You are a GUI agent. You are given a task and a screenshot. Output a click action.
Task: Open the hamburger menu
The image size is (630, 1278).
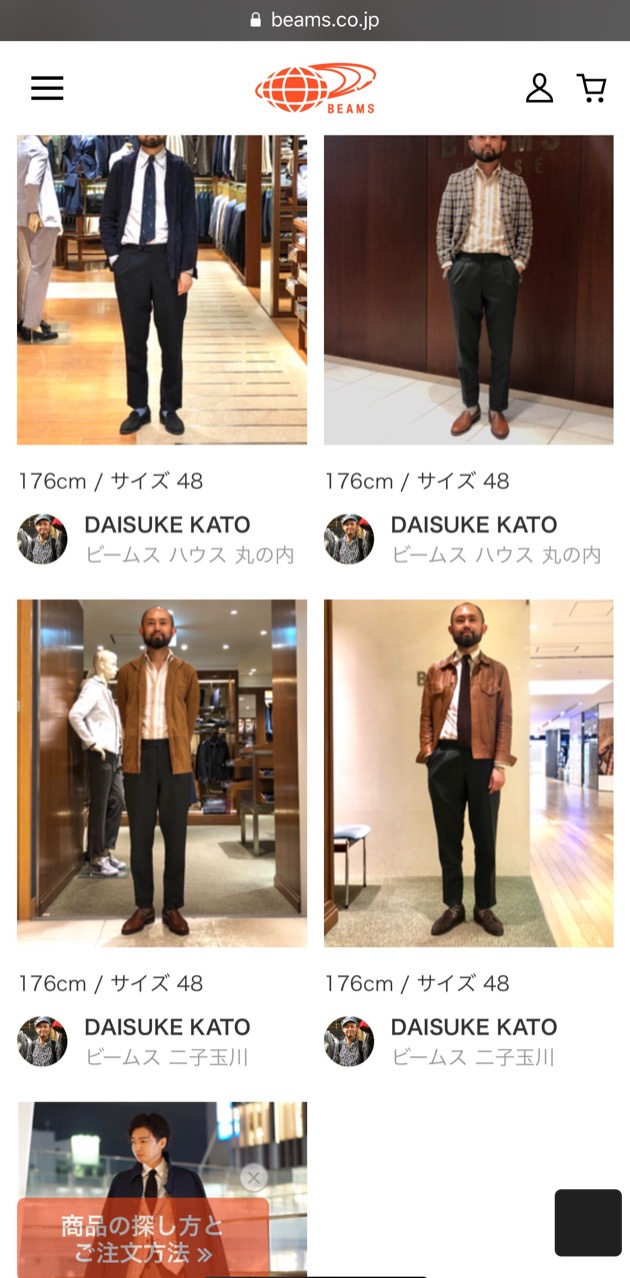tap(47, 88)
